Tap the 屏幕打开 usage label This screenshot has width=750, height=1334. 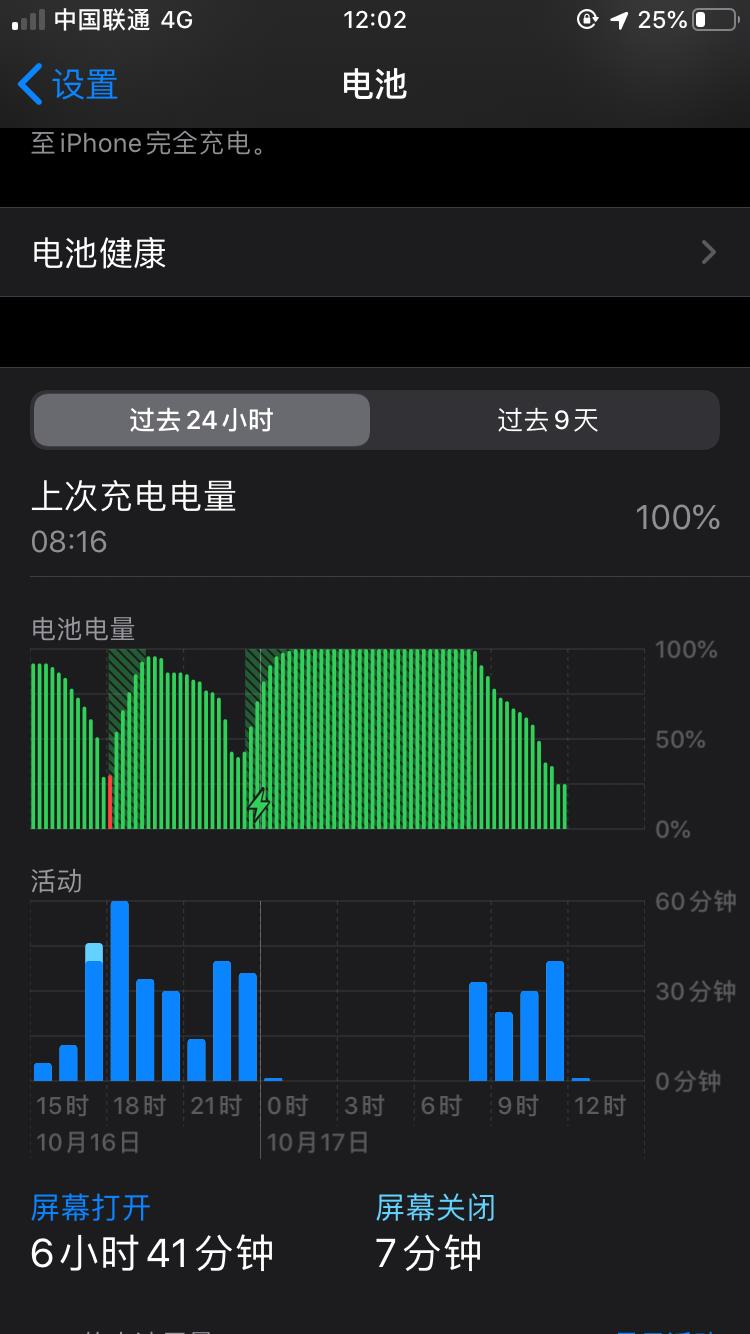click(x=92, y=1208)
